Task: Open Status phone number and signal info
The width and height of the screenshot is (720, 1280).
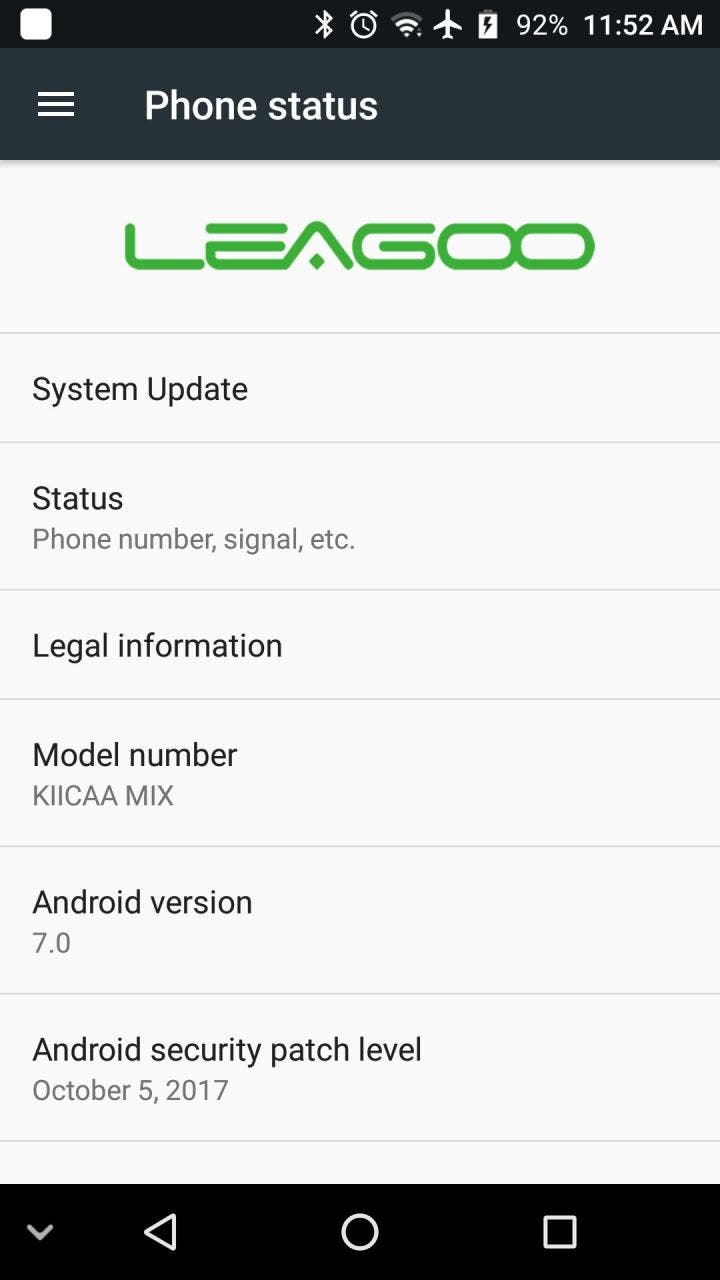Action: (x=360, y=516)
